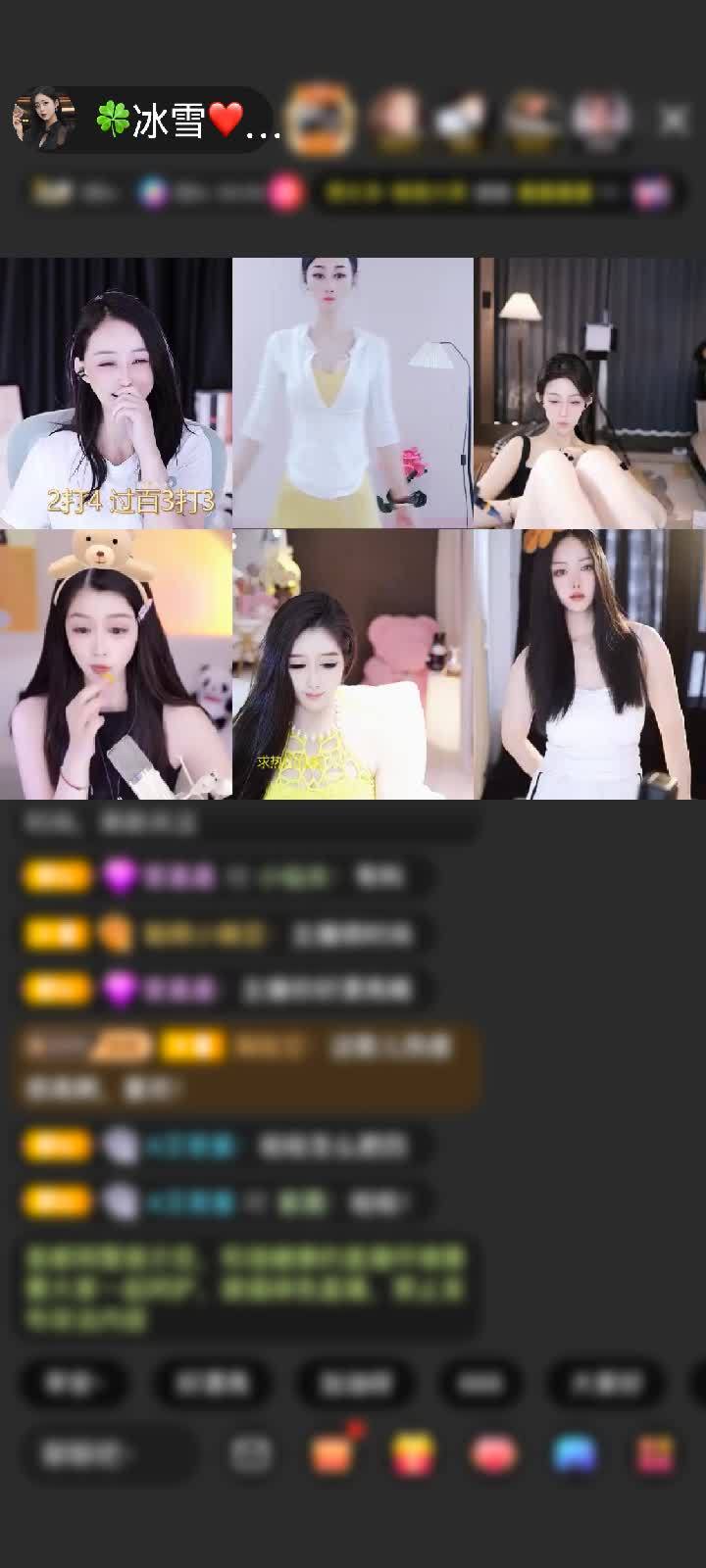Open the blue sofa icon in bottom bar
Viewport: 706px width, 1568px height.
[x=575, y=1454]
